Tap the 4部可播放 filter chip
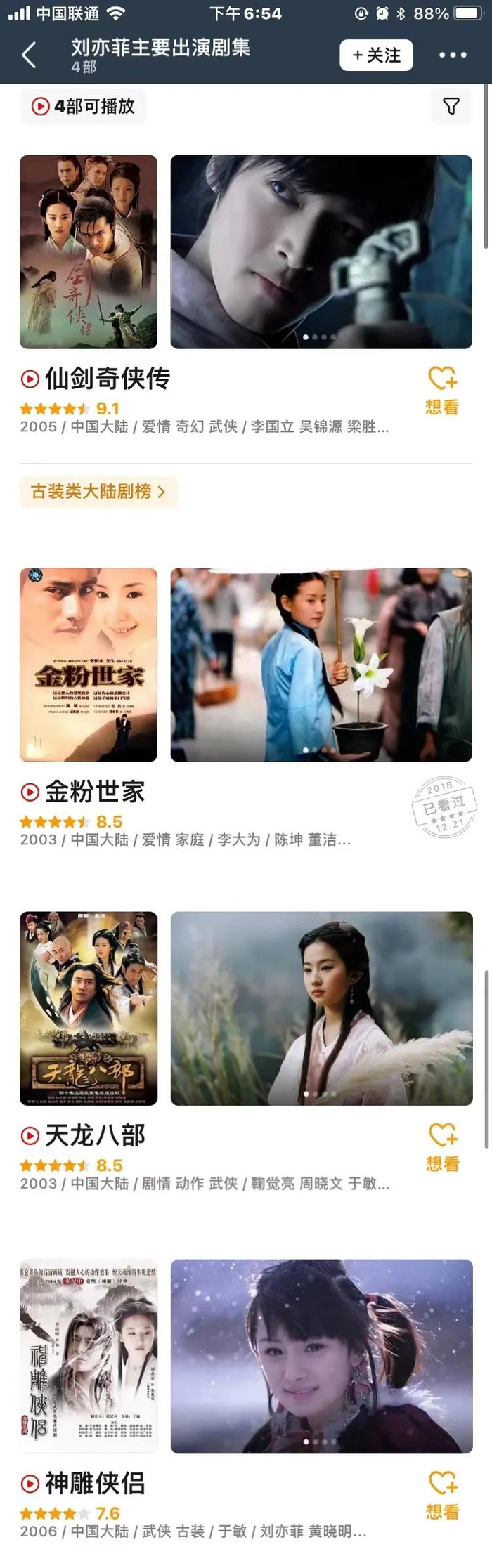Image resolution: width=492 pixels, height=1568 pixels. (x=83, y=106)
